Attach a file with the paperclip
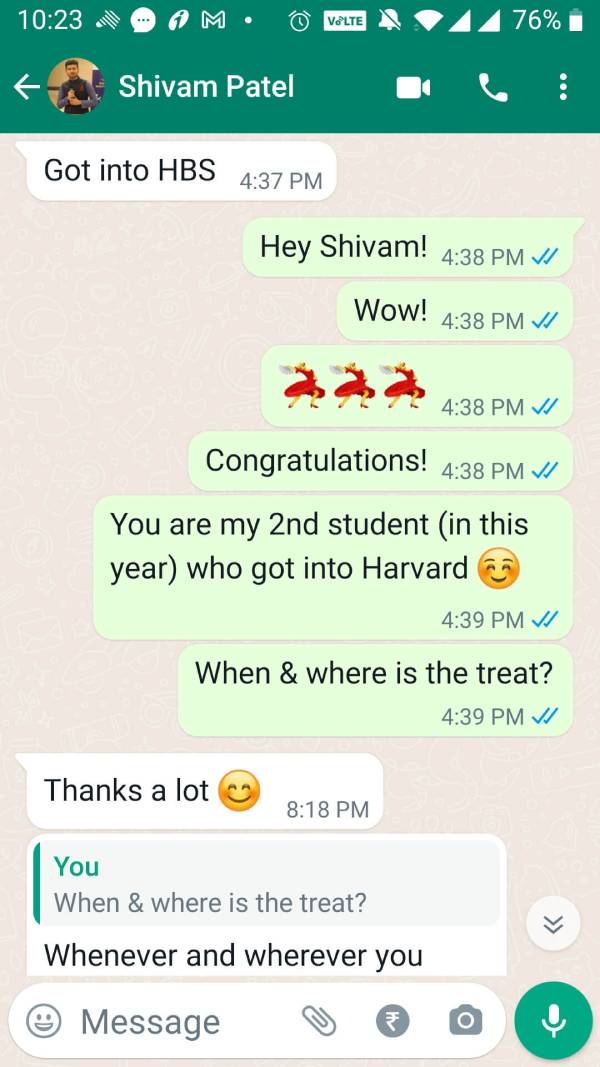600x1067 pixels. coord(319,1021)
